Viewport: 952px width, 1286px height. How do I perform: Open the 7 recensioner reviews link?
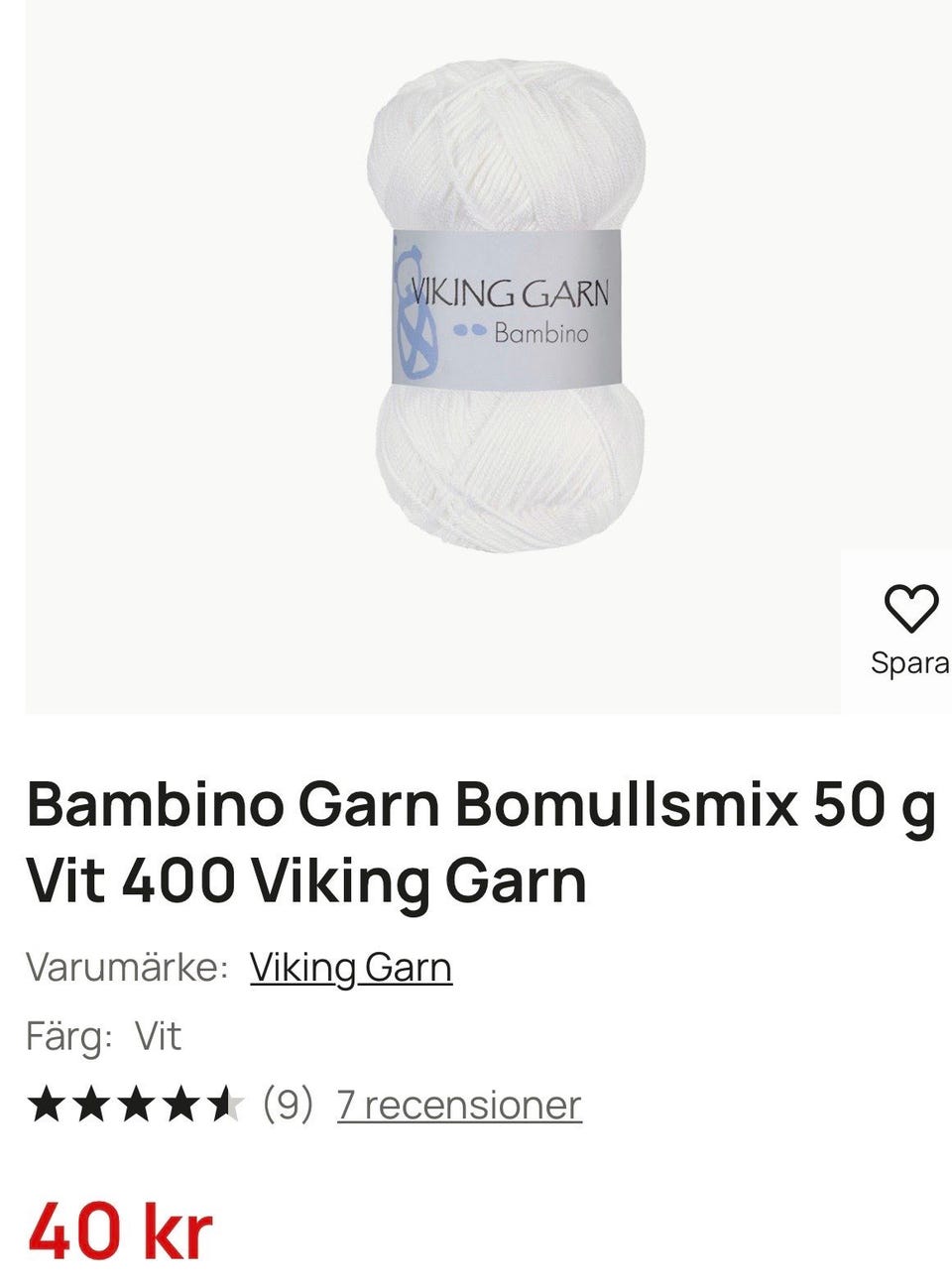(x=458, y=1103)
